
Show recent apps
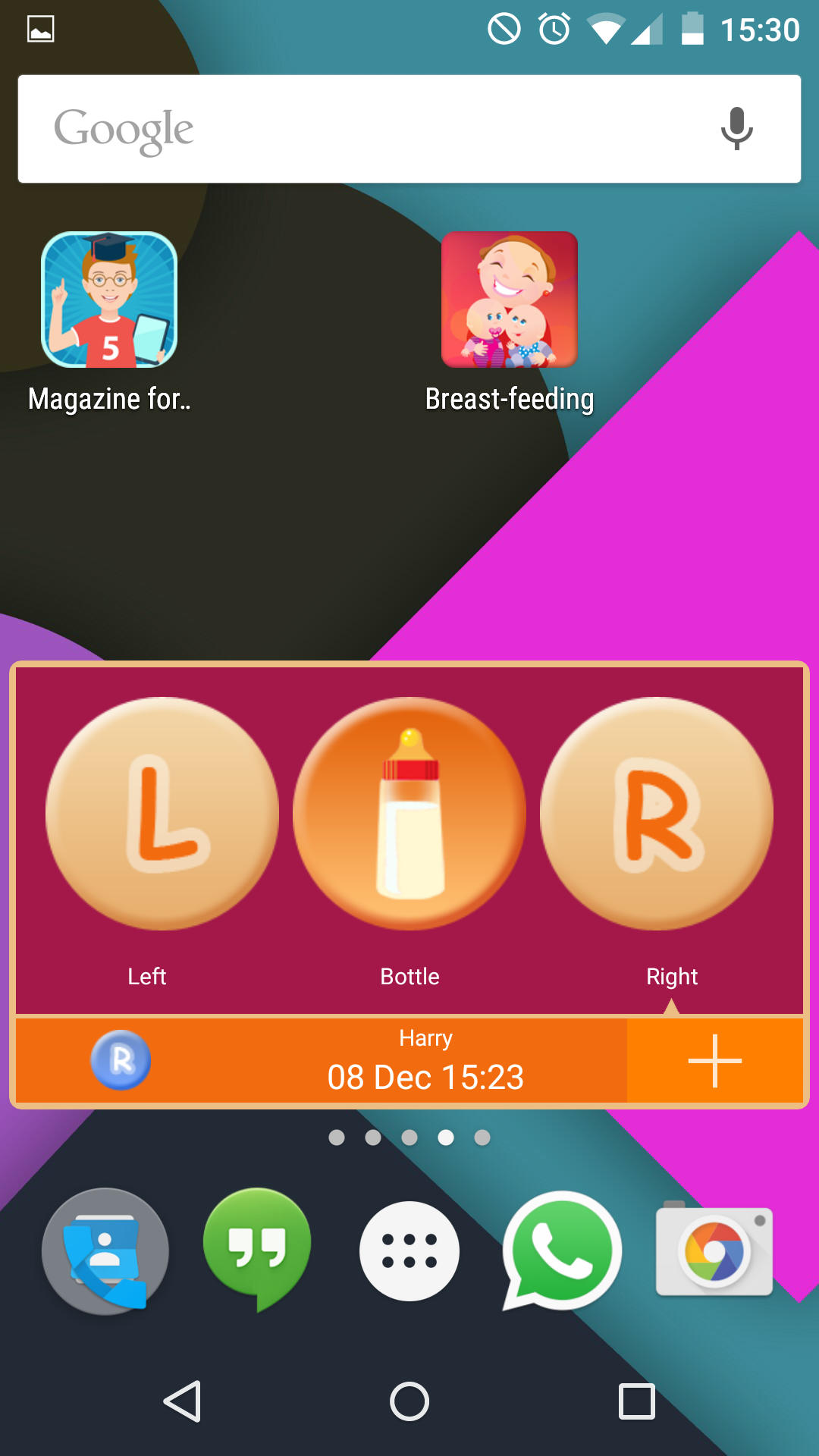click(636, 1401)
